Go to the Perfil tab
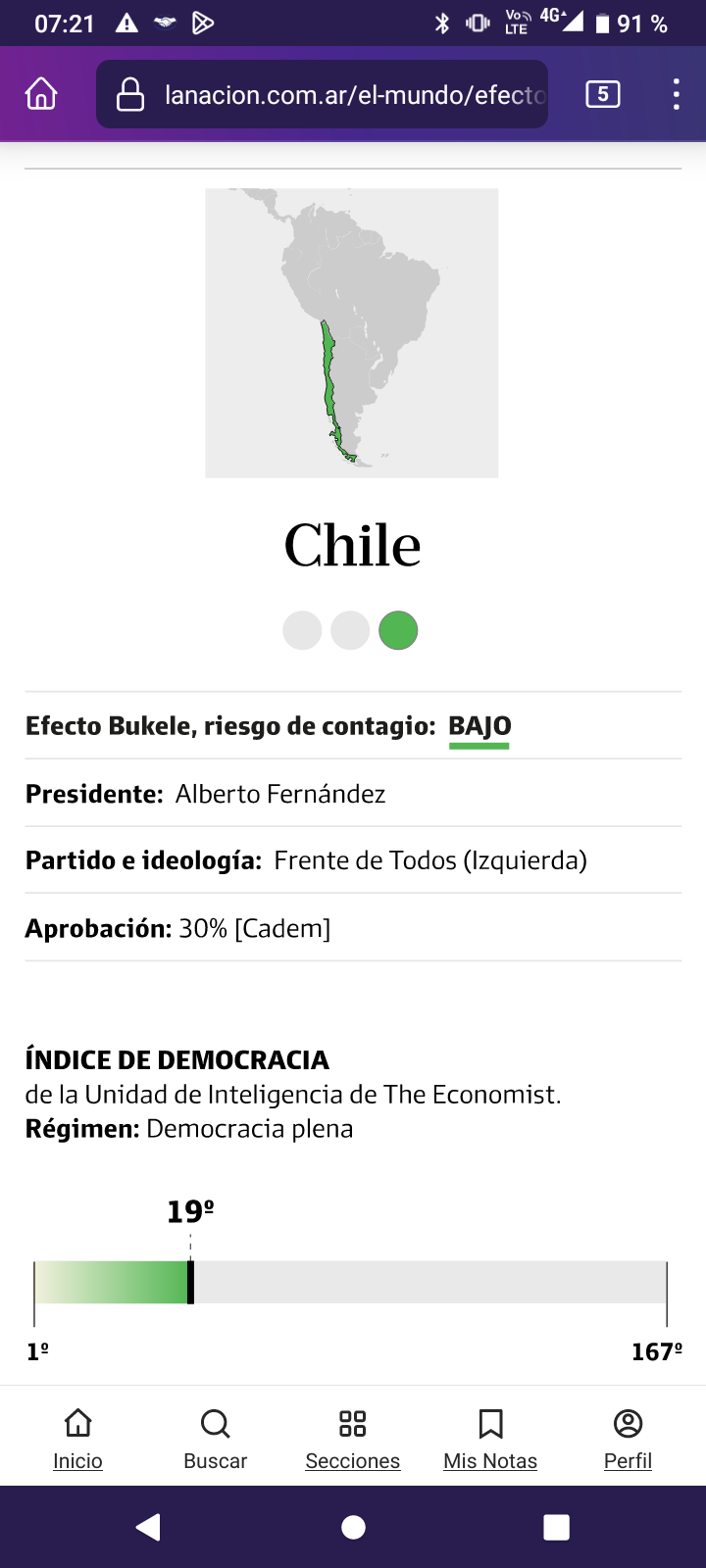The width and height of the screenshot is (706, 1568). coord(628,1440)
